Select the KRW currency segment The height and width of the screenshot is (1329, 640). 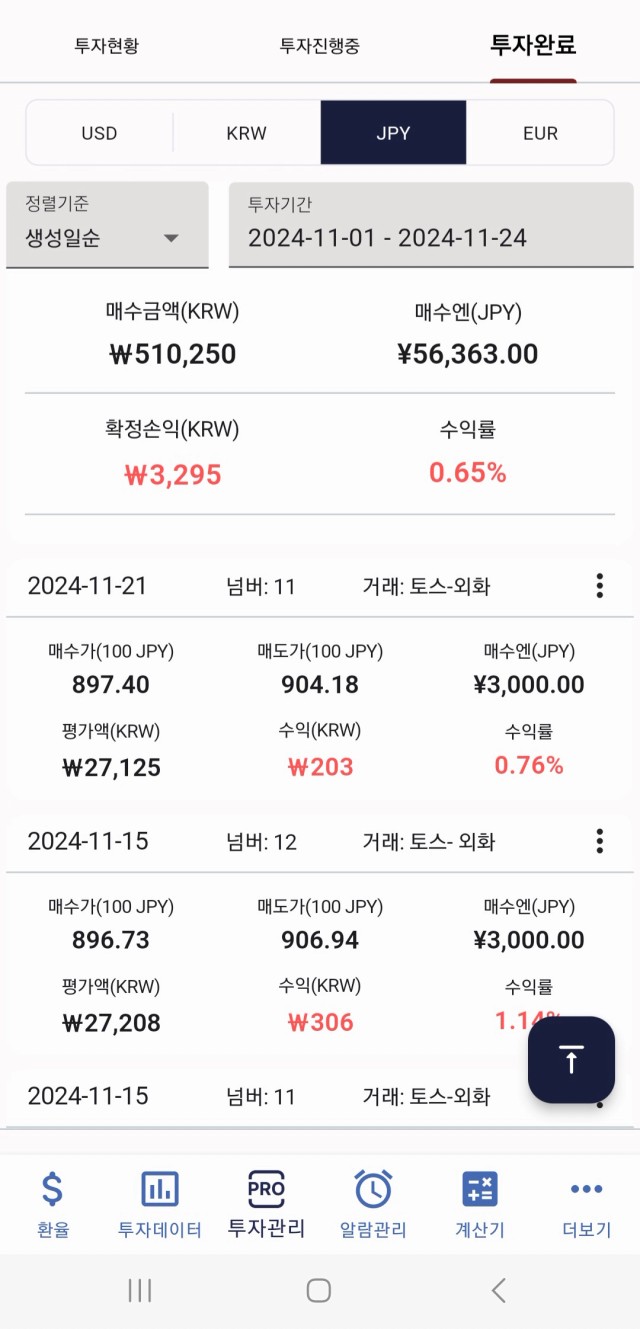pos(246,133)
